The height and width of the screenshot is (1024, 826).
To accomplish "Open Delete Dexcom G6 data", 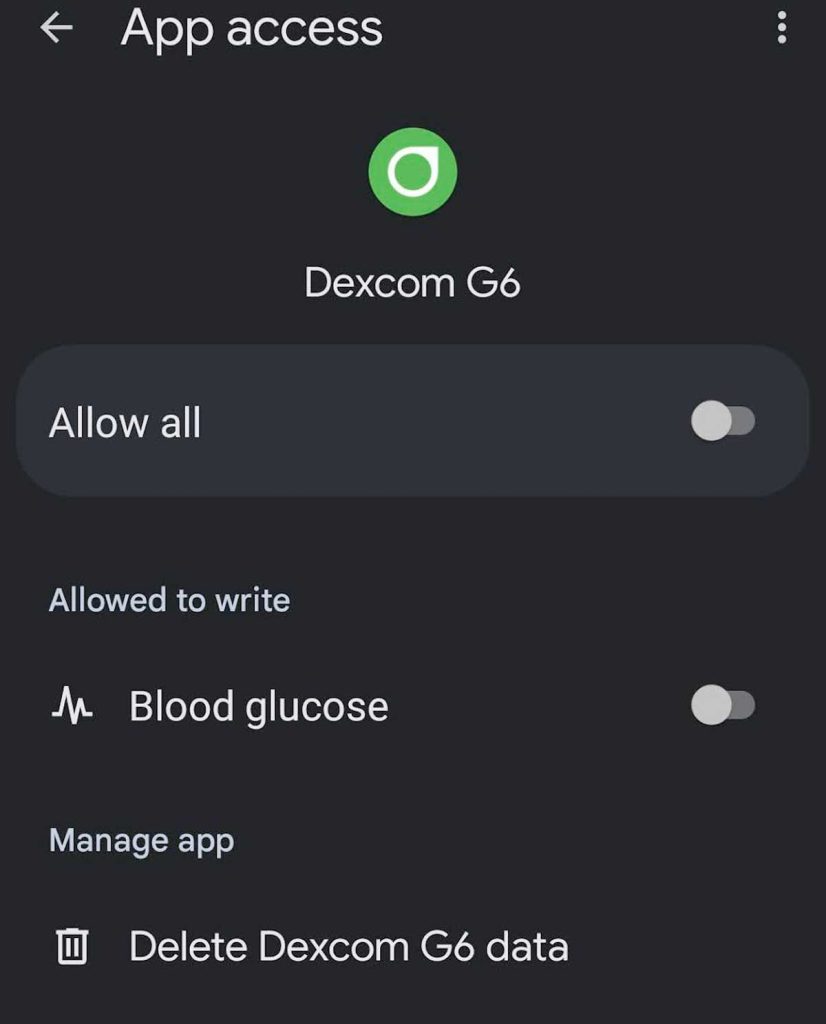I will 348,946.
